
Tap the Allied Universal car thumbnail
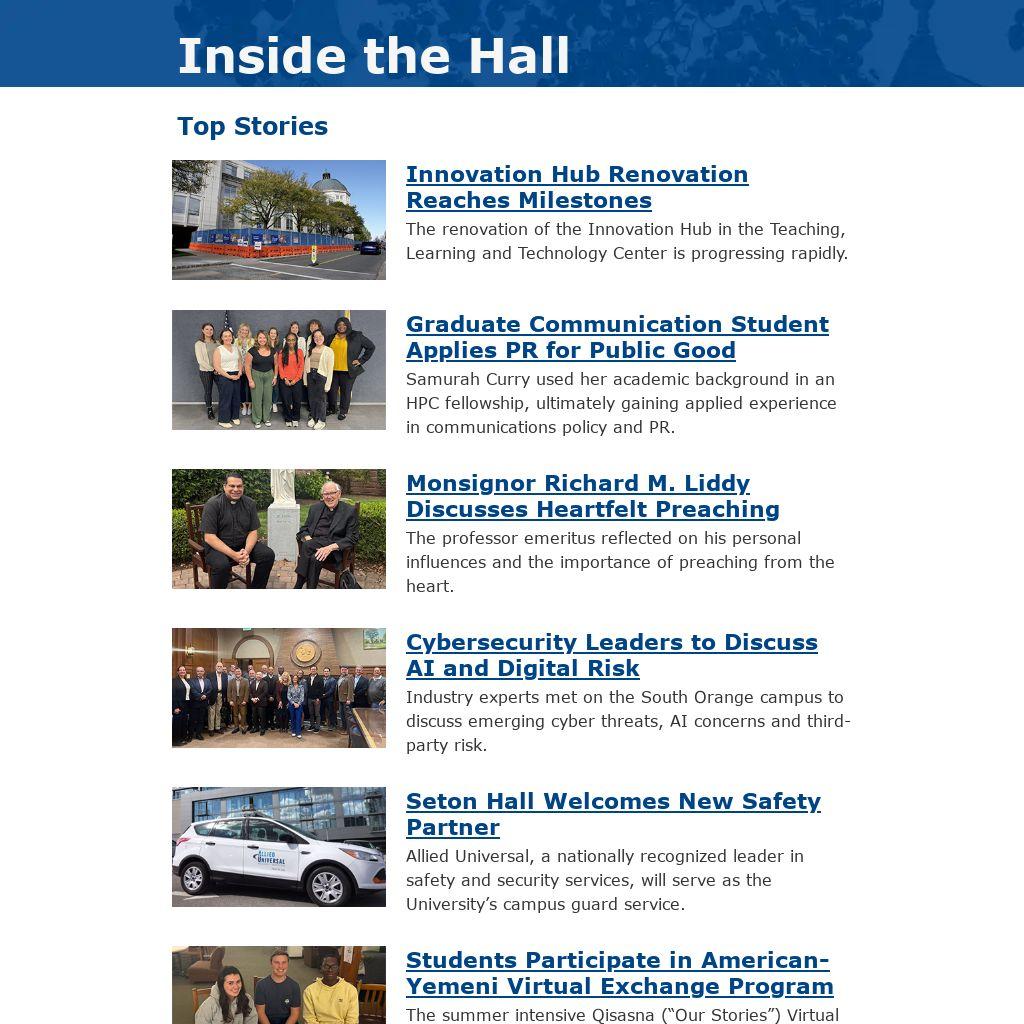[279, 847]
